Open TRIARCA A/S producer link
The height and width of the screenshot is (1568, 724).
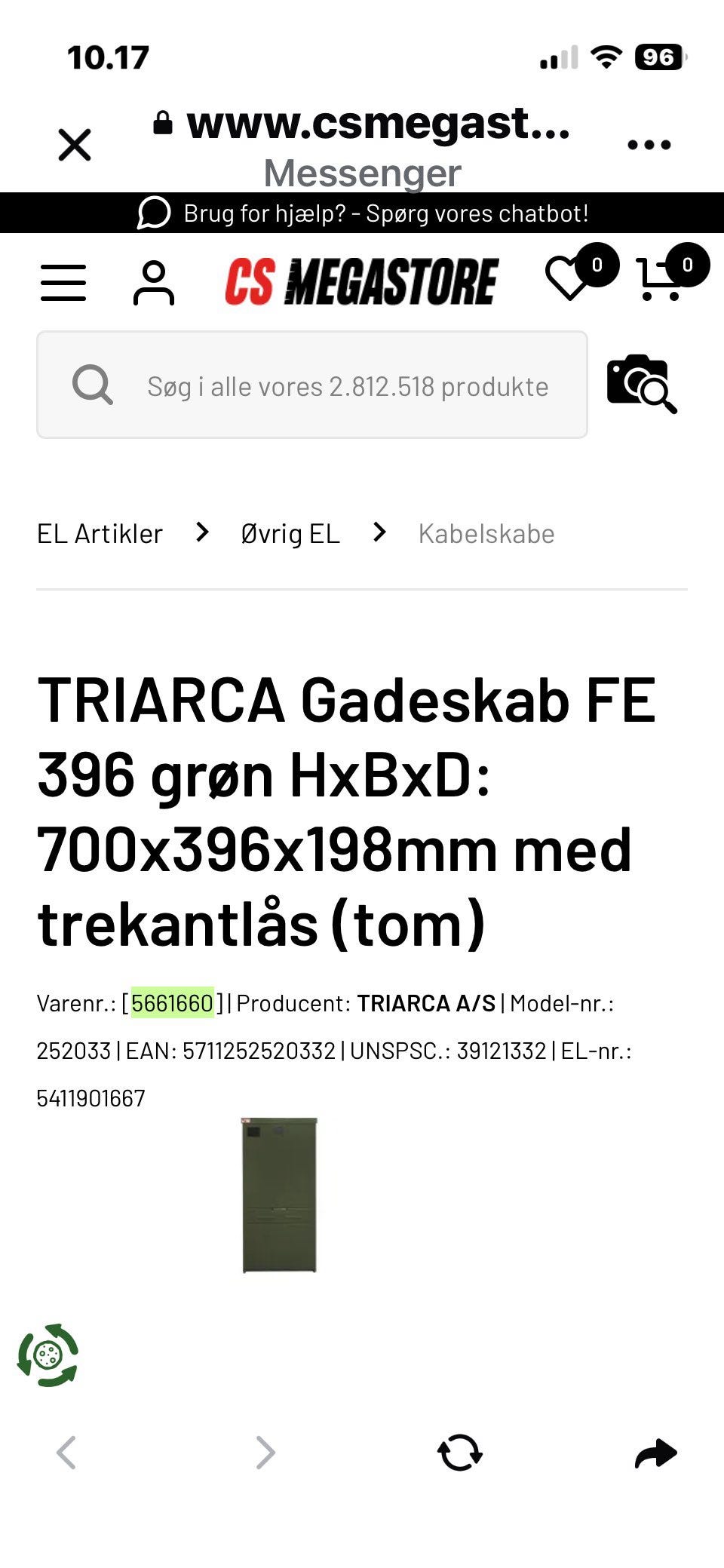426,1003
